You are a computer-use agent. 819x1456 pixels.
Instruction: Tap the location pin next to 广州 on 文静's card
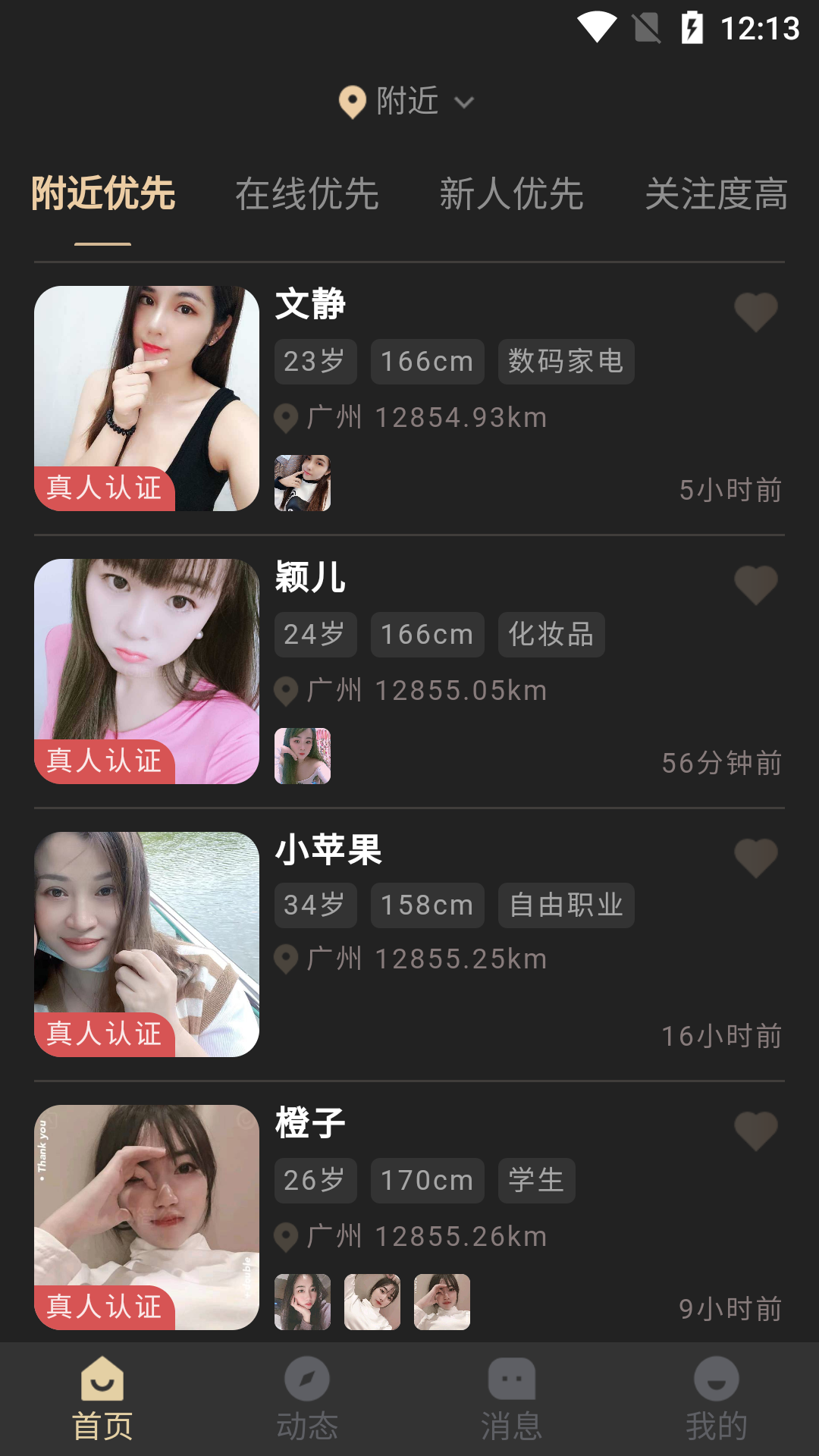pos(286,417)
